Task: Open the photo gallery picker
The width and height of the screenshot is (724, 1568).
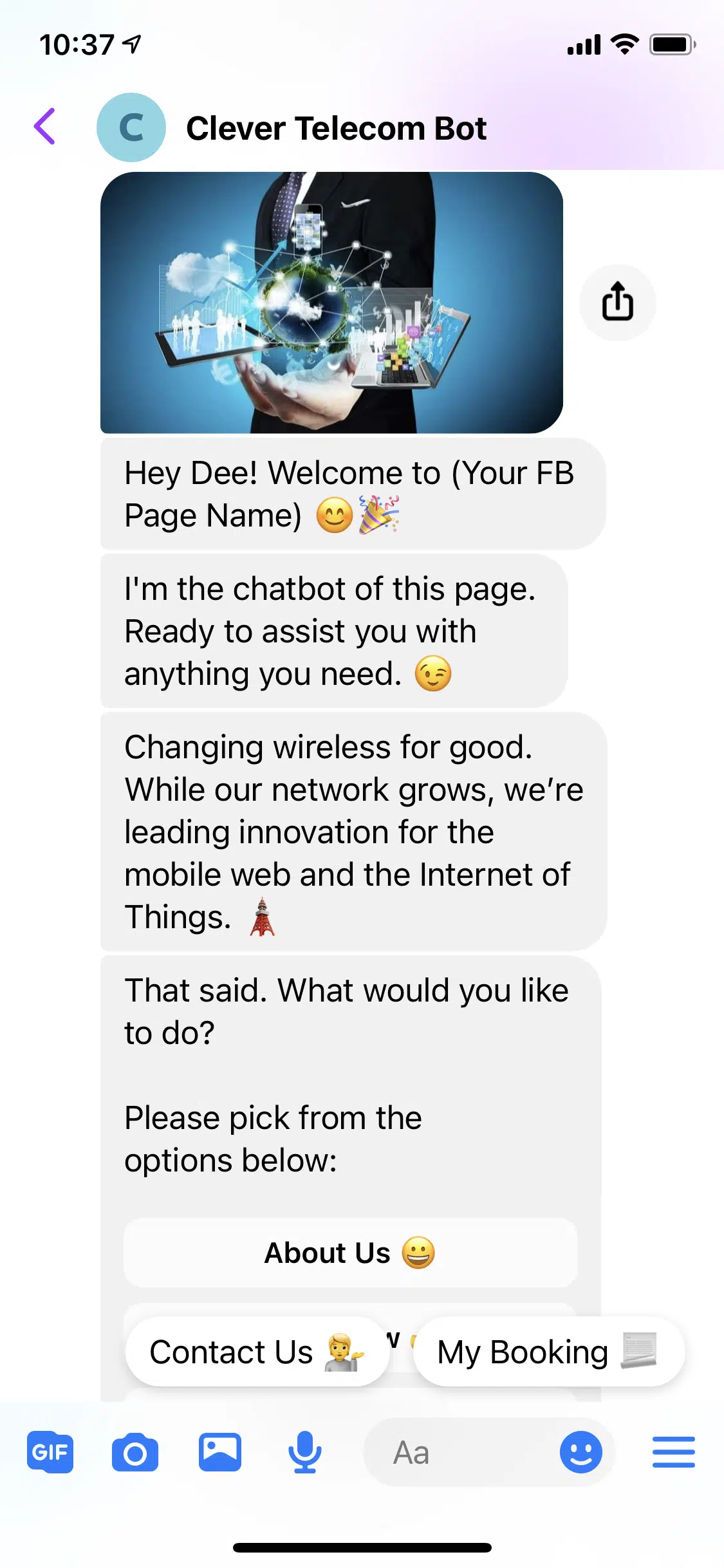Action: pyautogui.click(x=220, y=1452)
